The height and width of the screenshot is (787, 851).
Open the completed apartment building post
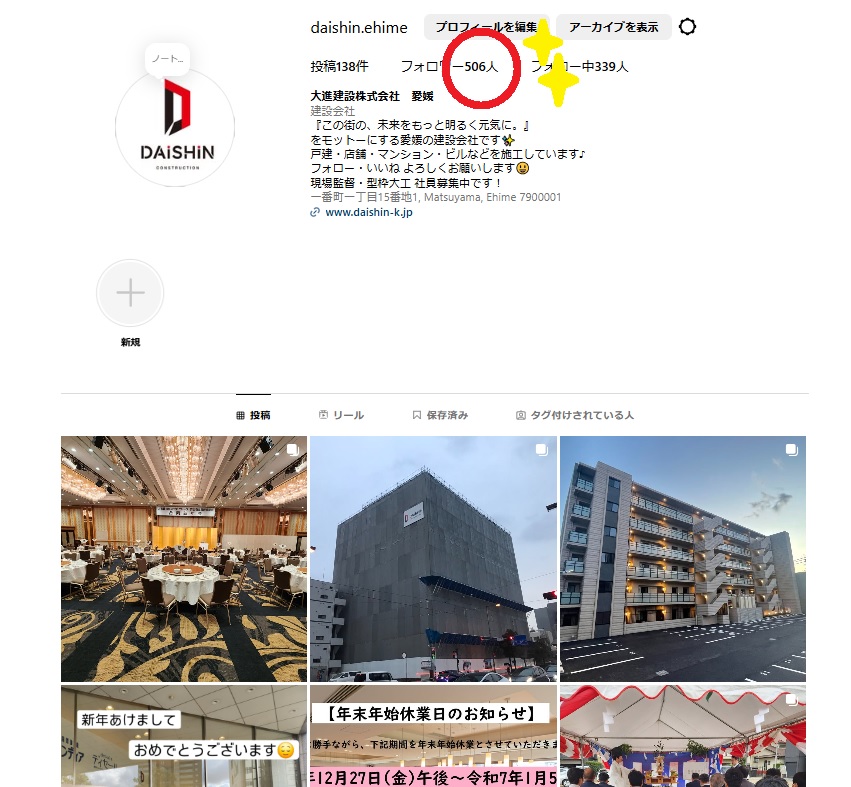pos(683,559)
